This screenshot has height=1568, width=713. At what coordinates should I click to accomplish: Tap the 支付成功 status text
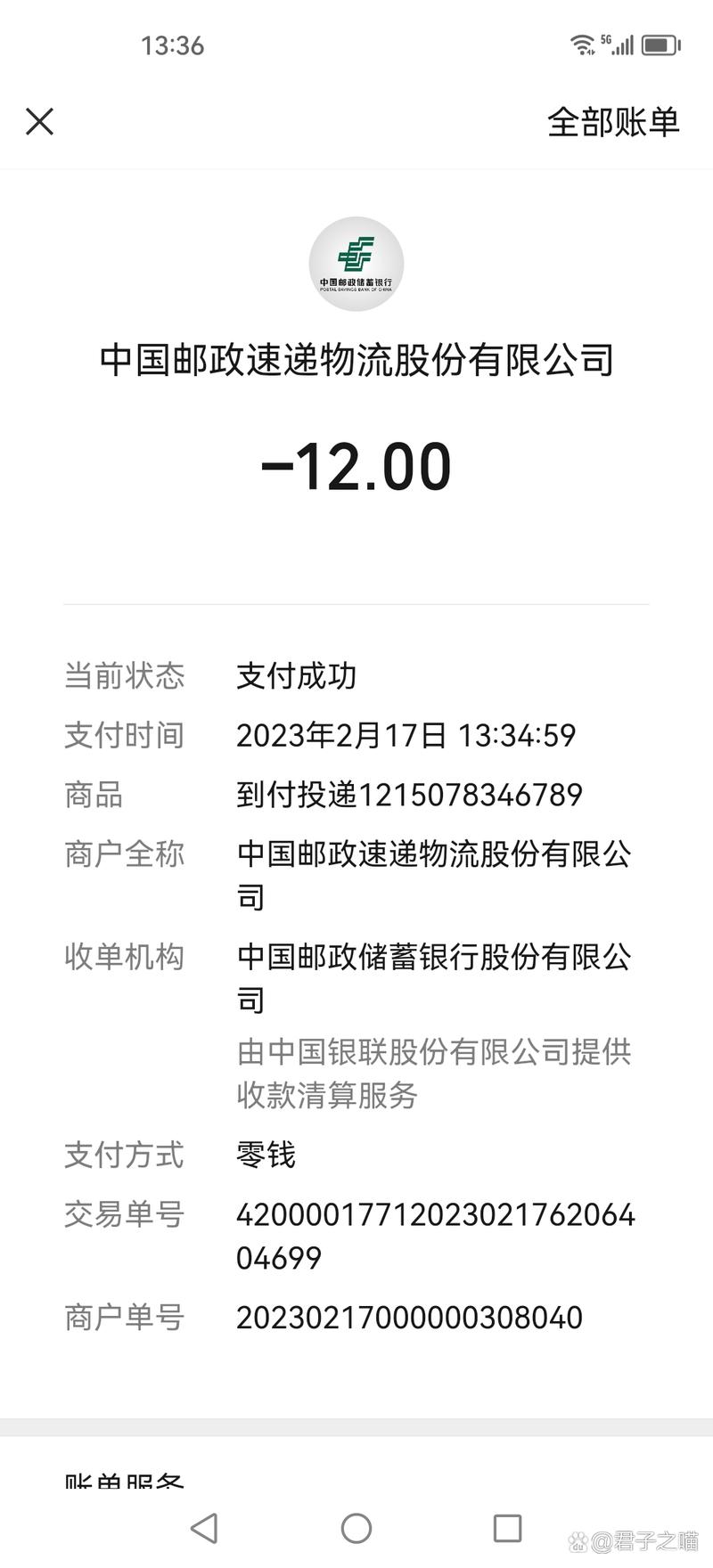[x=296, y=676]
